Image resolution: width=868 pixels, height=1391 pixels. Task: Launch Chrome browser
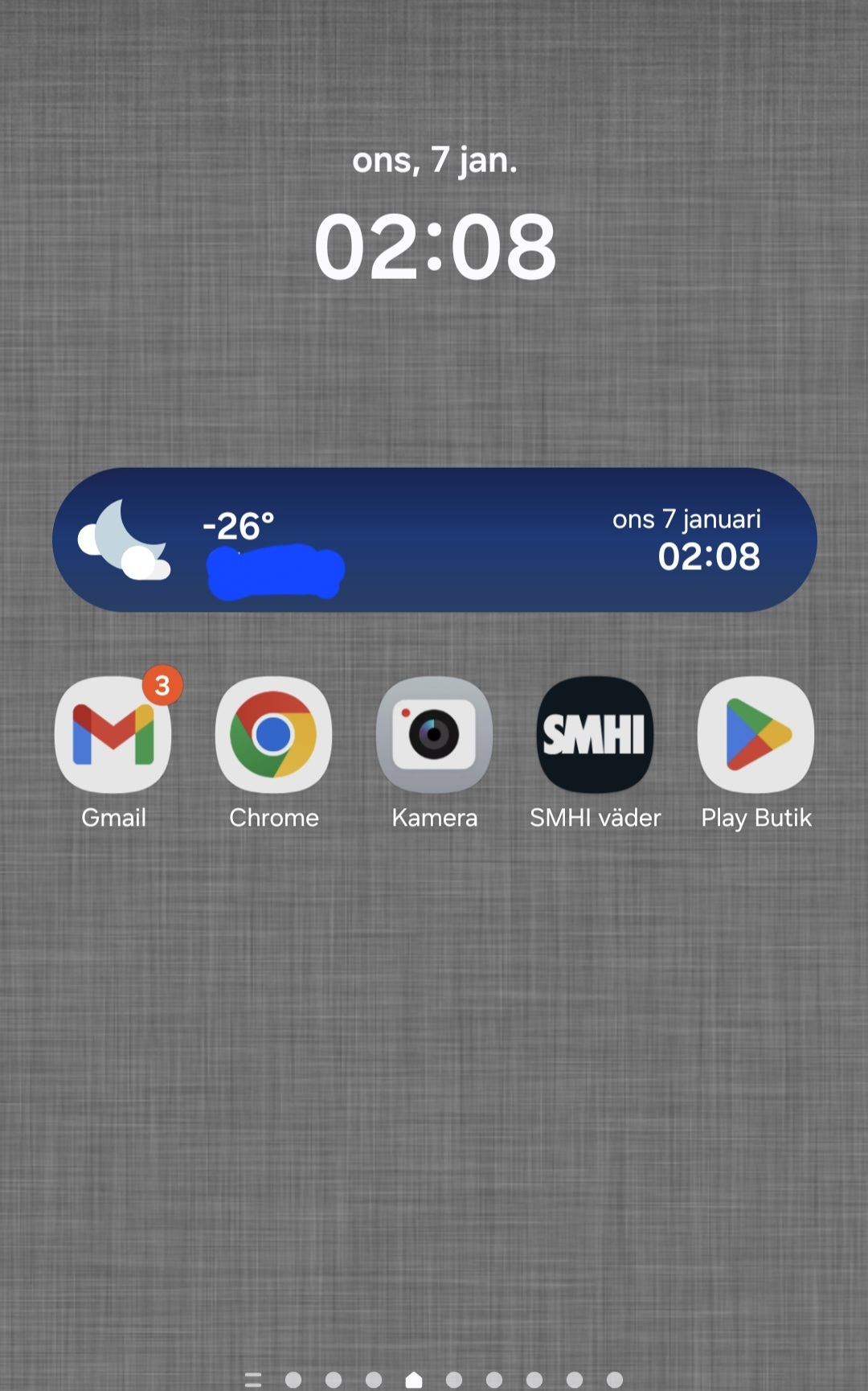tap(273, 735)
